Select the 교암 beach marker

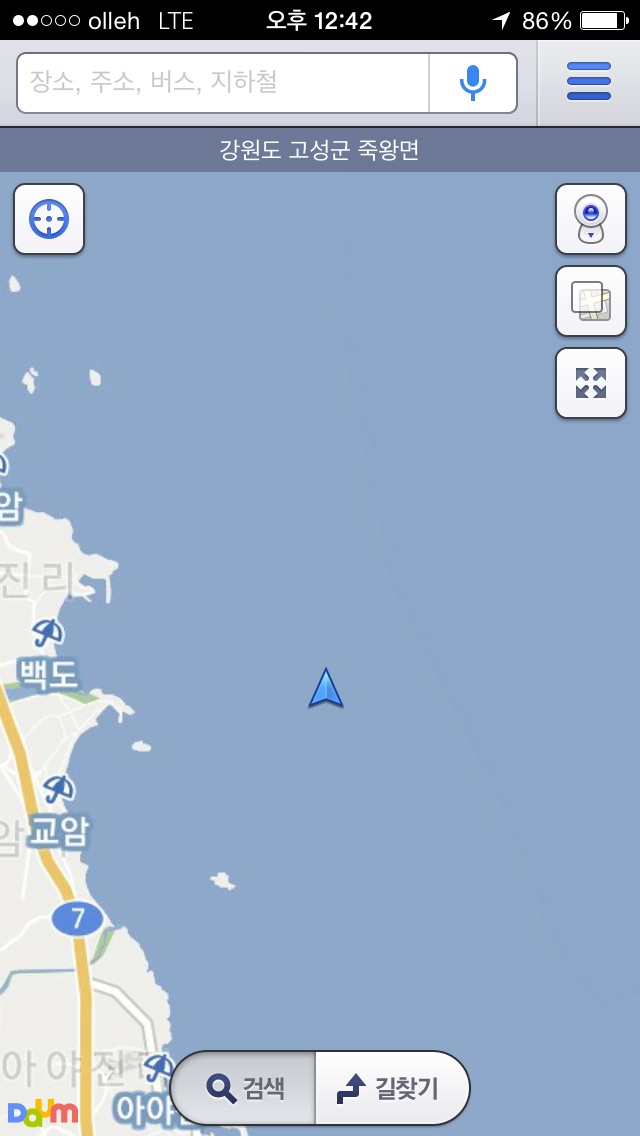57,790
